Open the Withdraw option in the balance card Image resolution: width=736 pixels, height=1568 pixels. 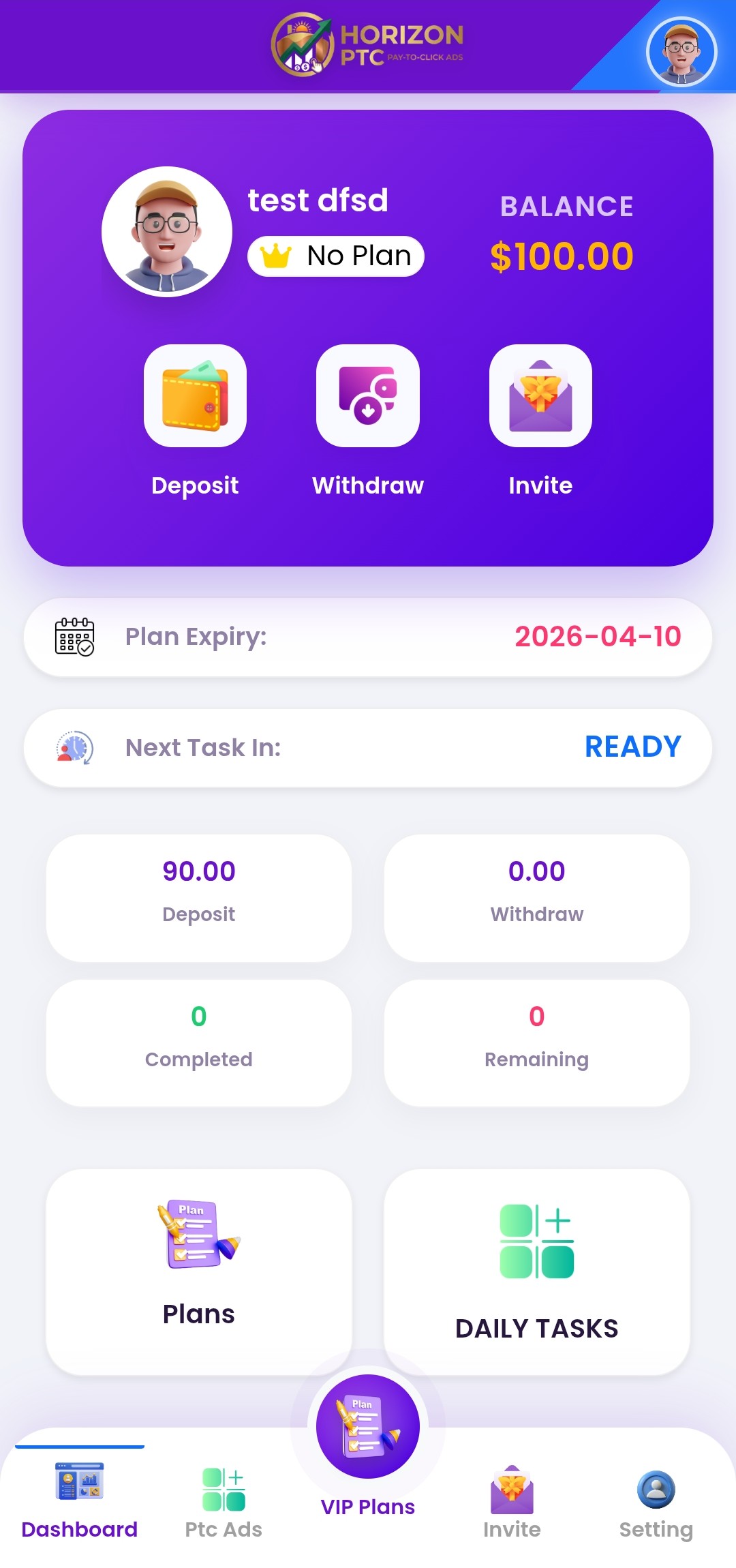pos(368,396)
